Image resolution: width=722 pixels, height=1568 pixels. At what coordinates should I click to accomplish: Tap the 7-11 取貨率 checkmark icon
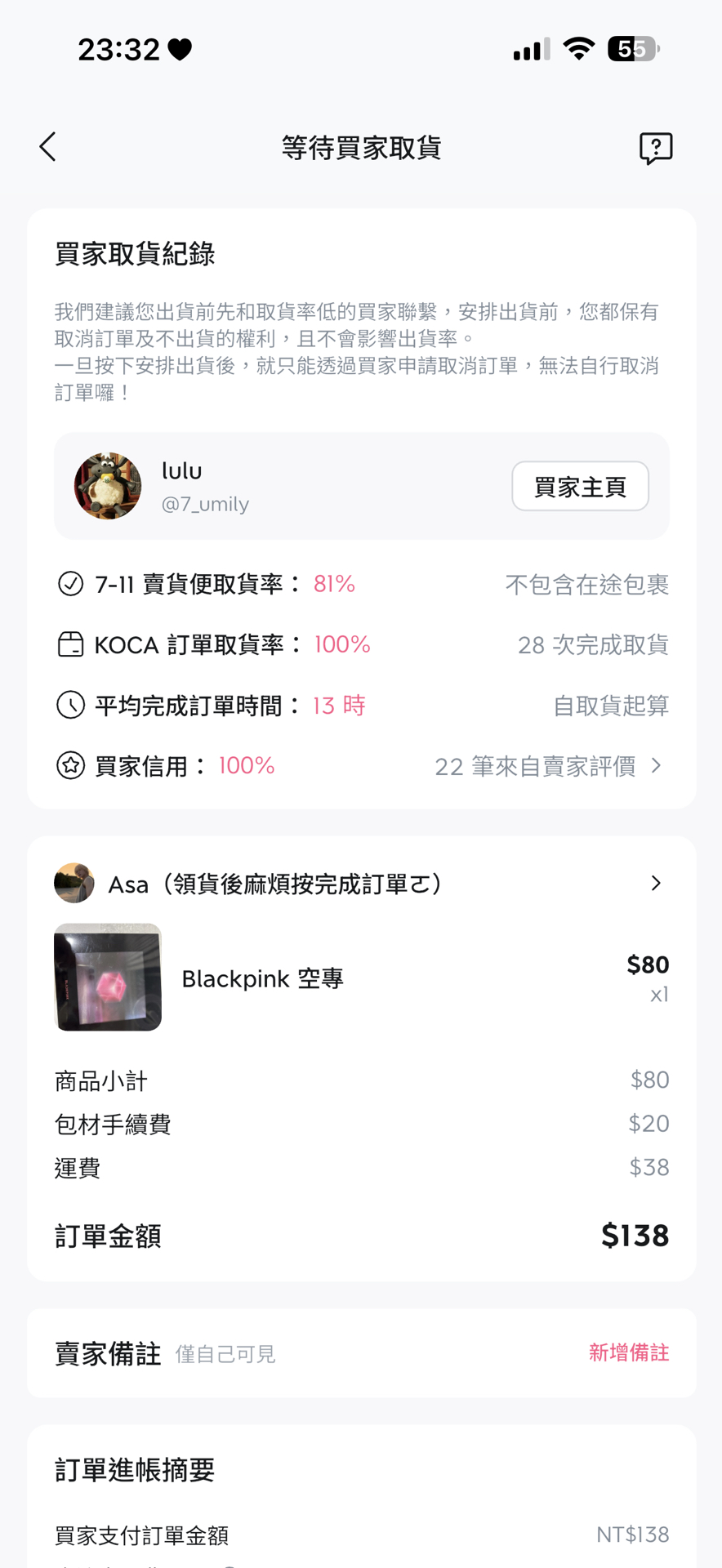tap(69, 583)
